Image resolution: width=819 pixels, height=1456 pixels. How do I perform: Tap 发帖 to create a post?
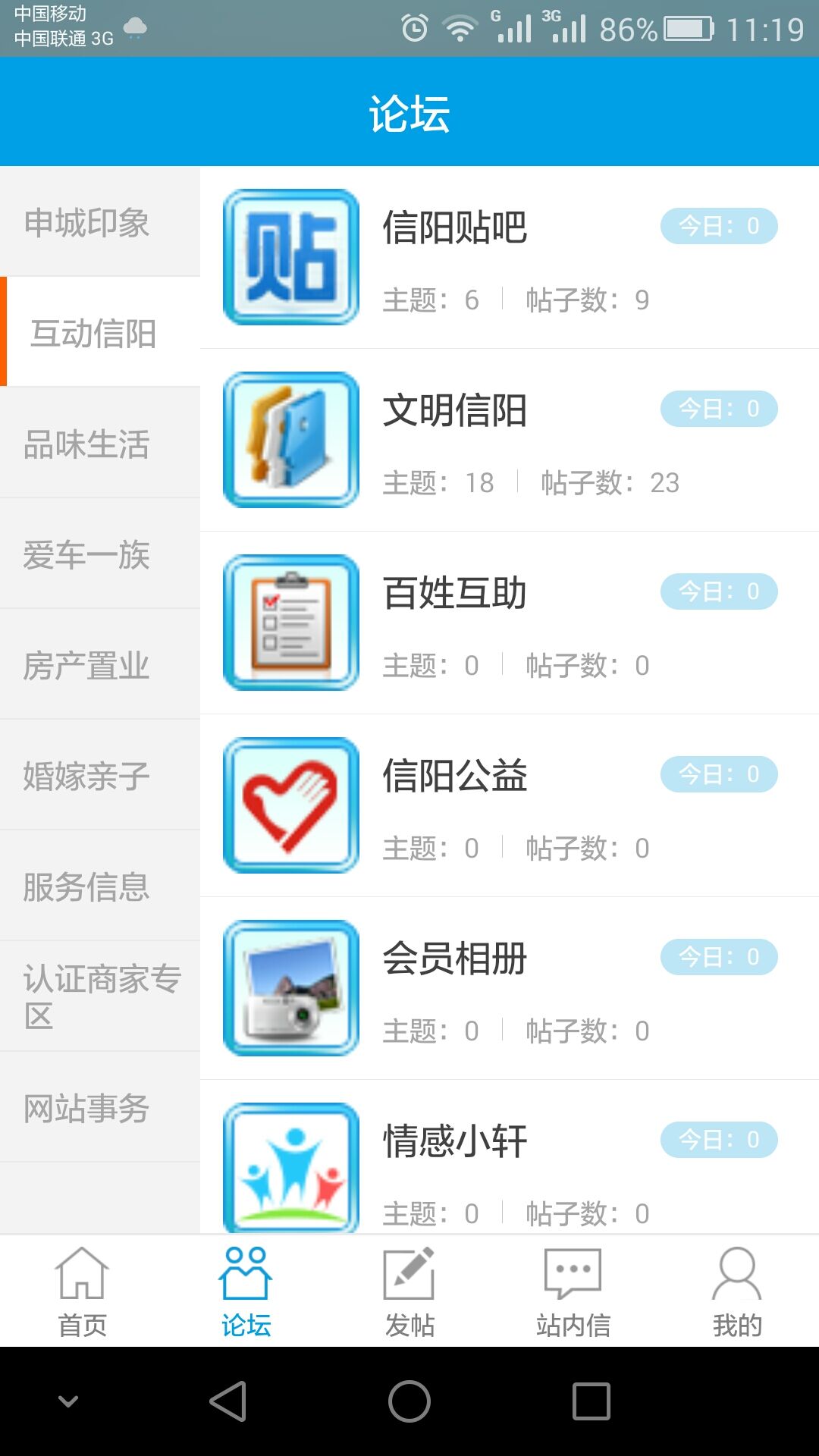coord(409,1291)
